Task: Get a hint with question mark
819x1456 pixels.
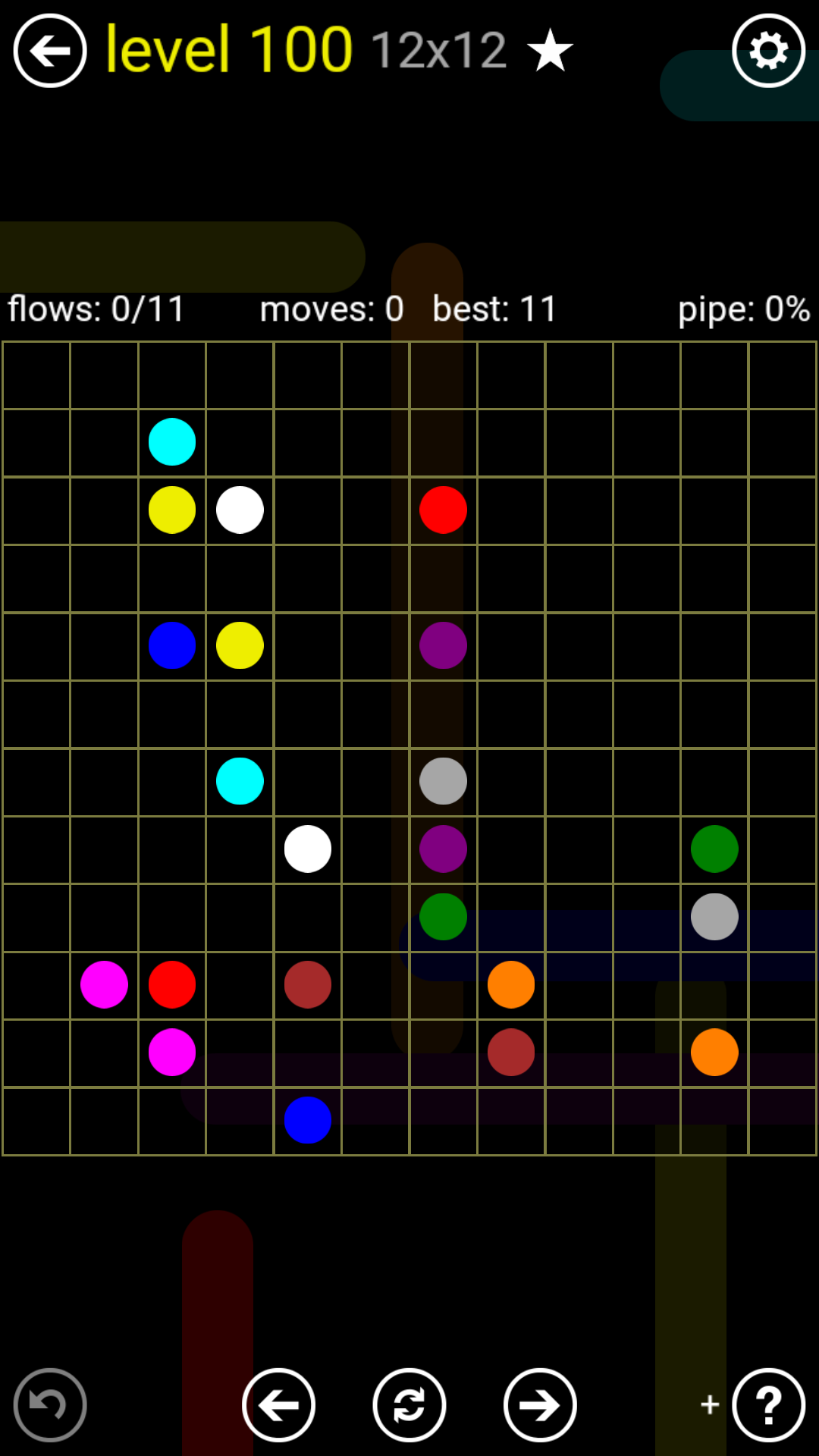Action: (x=768, y=1404)
